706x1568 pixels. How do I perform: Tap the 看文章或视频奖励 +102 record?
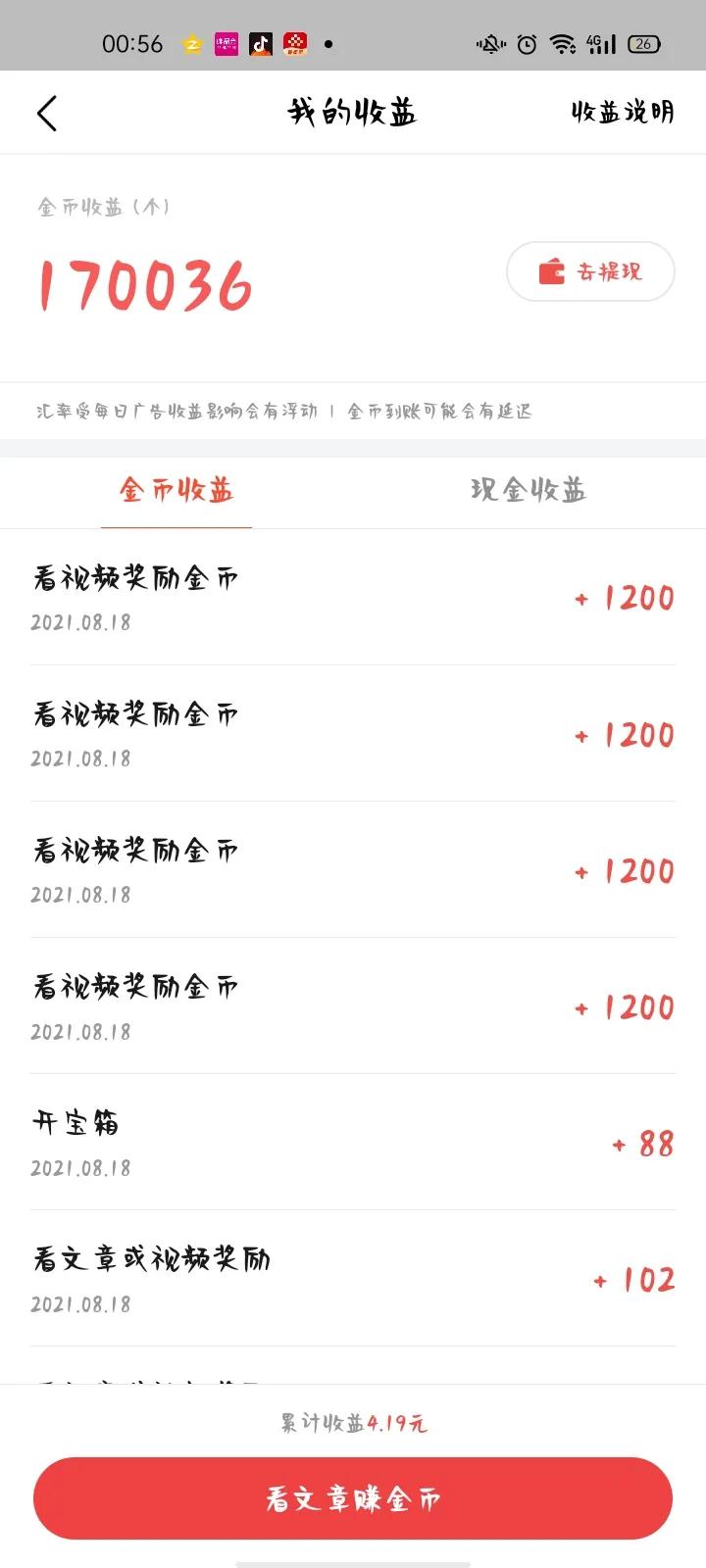353,1279
